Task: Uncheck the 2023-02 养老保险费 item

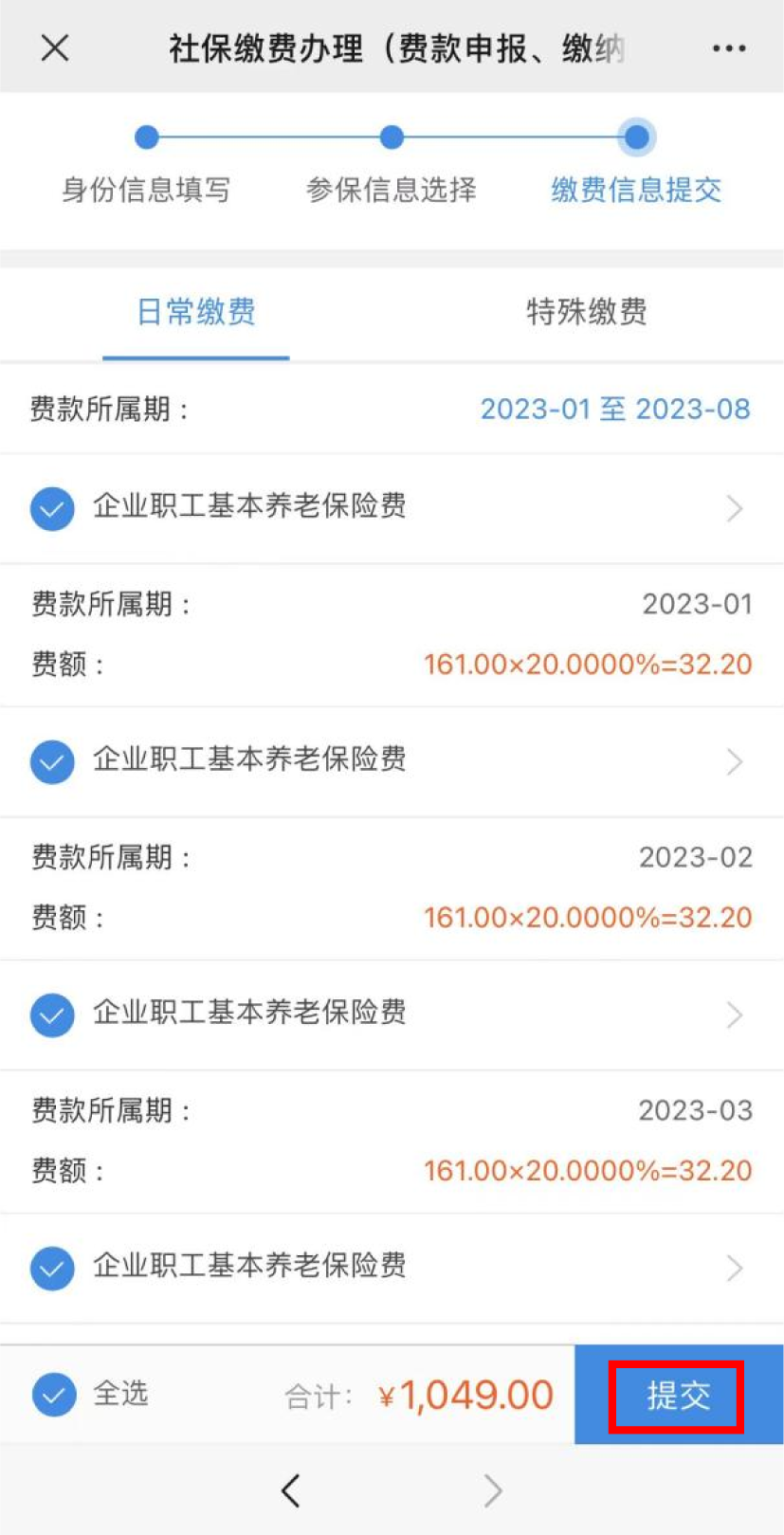Action: click(x=52, y=761)
